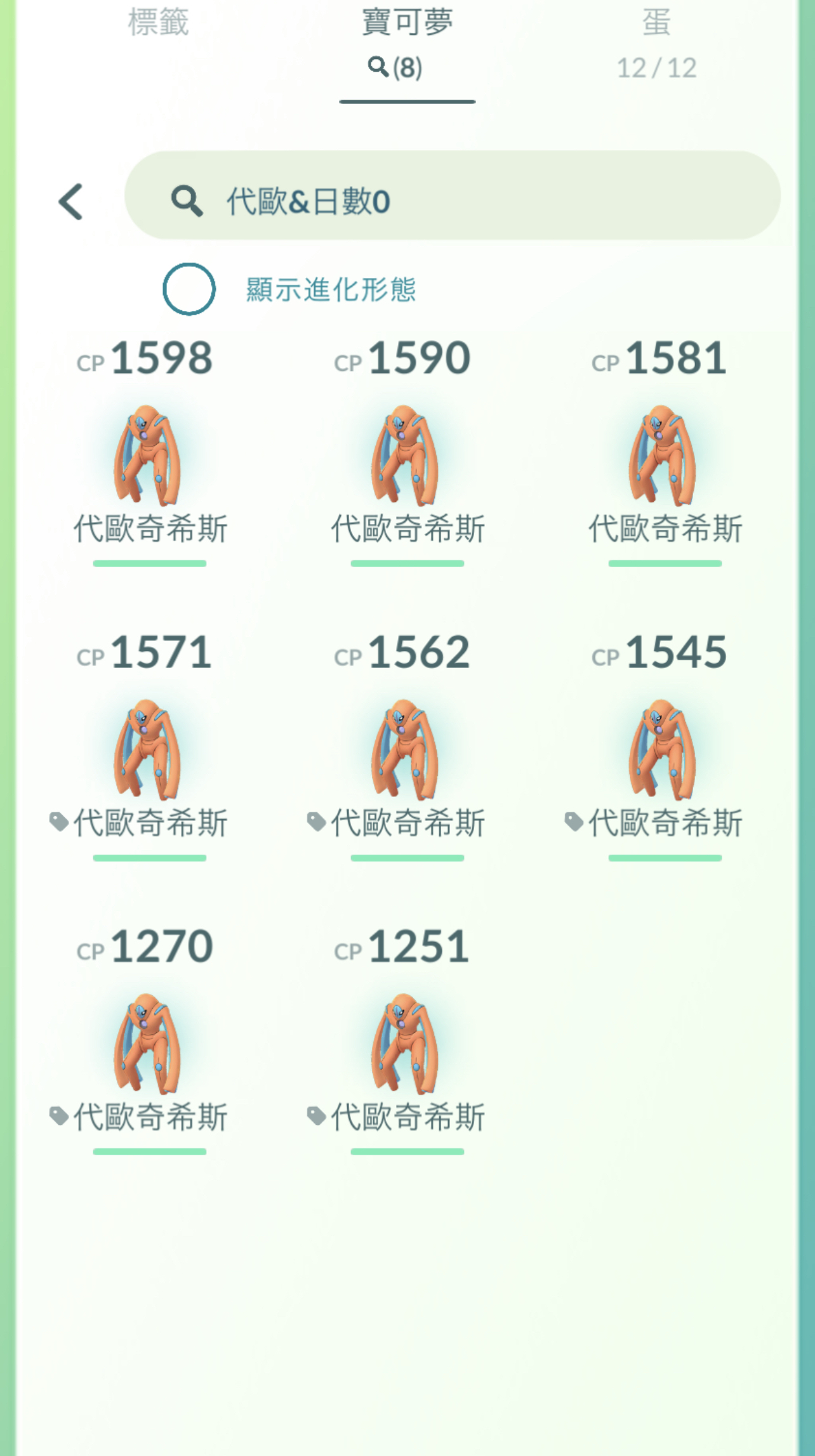Select the 寶可夢 tab
815x1456 pixels.
coord(407,41)
